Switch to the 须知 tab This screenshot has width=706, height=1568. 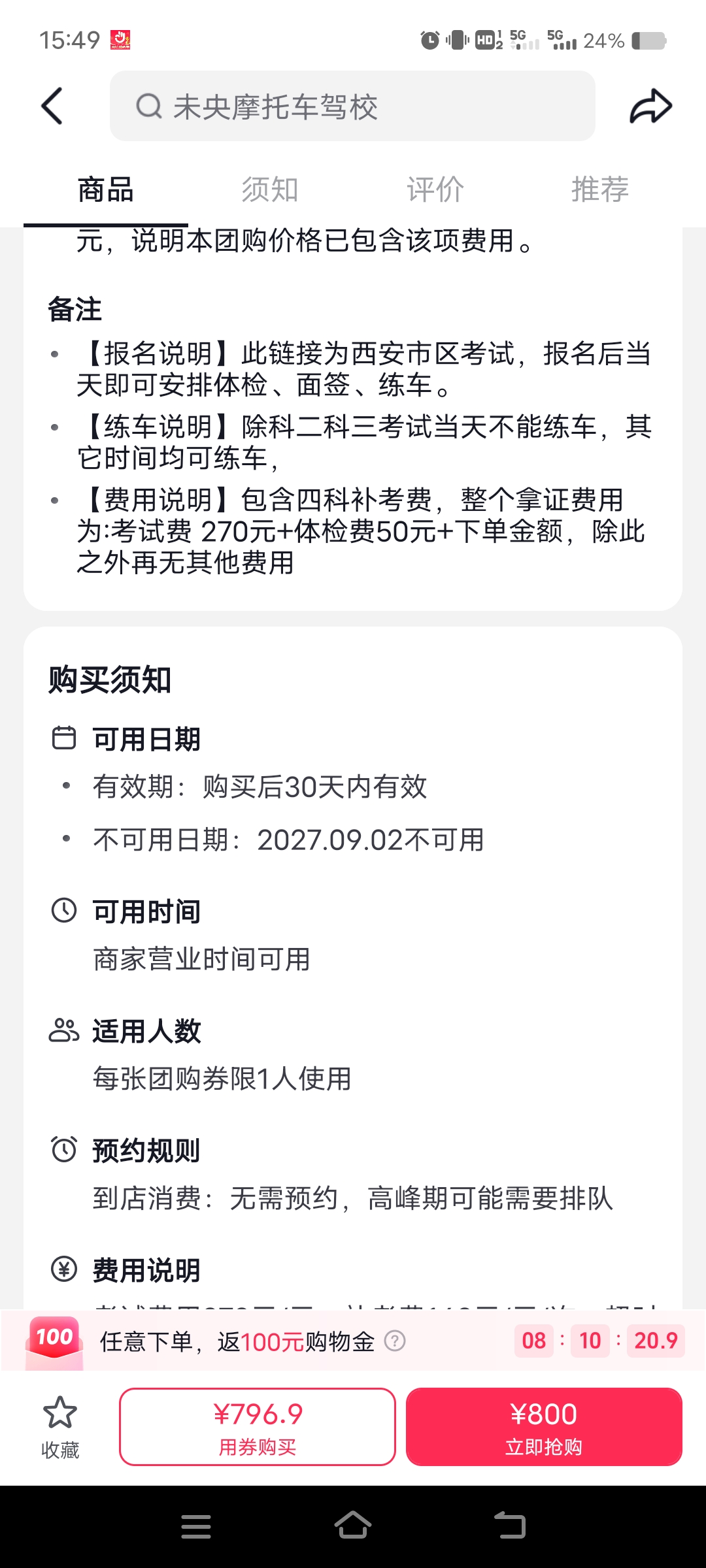(x=270, y=190)
